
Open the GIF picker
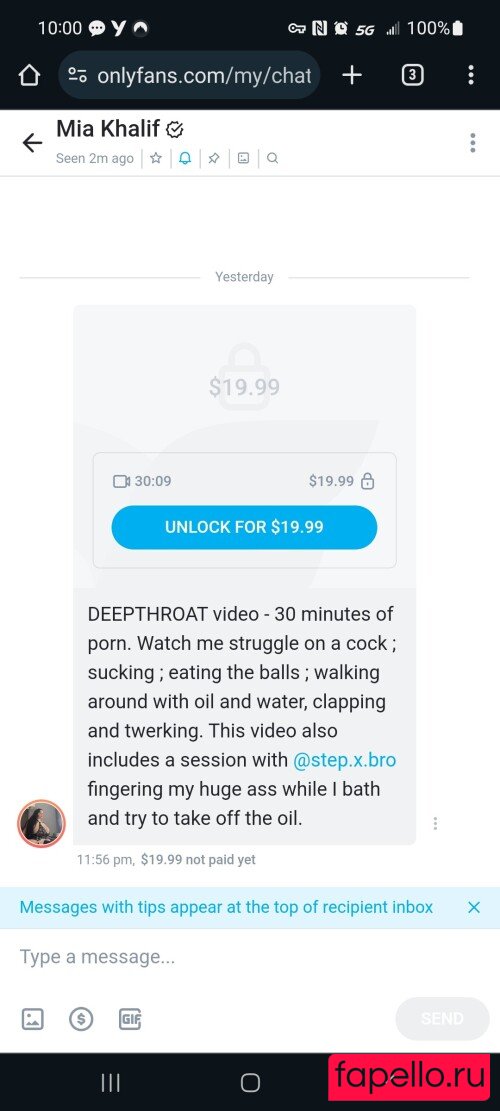click(x=130, y=1019)
